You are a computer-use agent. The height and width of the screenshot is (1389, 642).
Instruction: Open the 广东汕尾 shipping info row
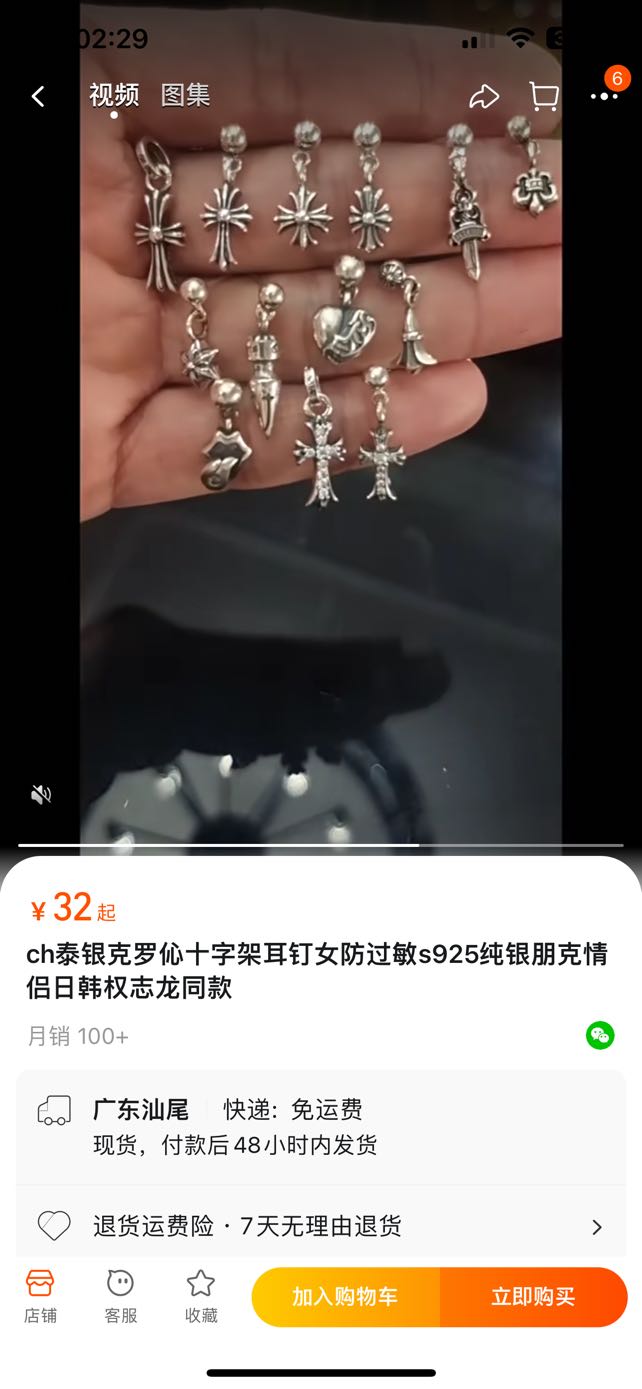[x=320, y=1126]
